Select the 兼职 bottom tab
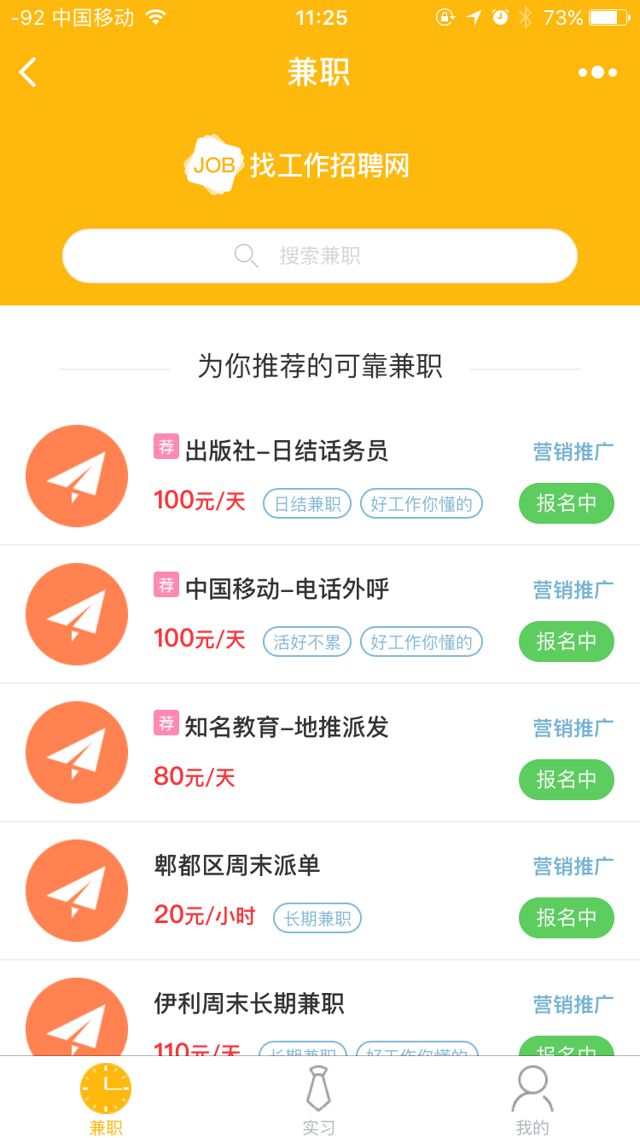This screenshot has height=1138, width=640. click(x=106, y=1100)
